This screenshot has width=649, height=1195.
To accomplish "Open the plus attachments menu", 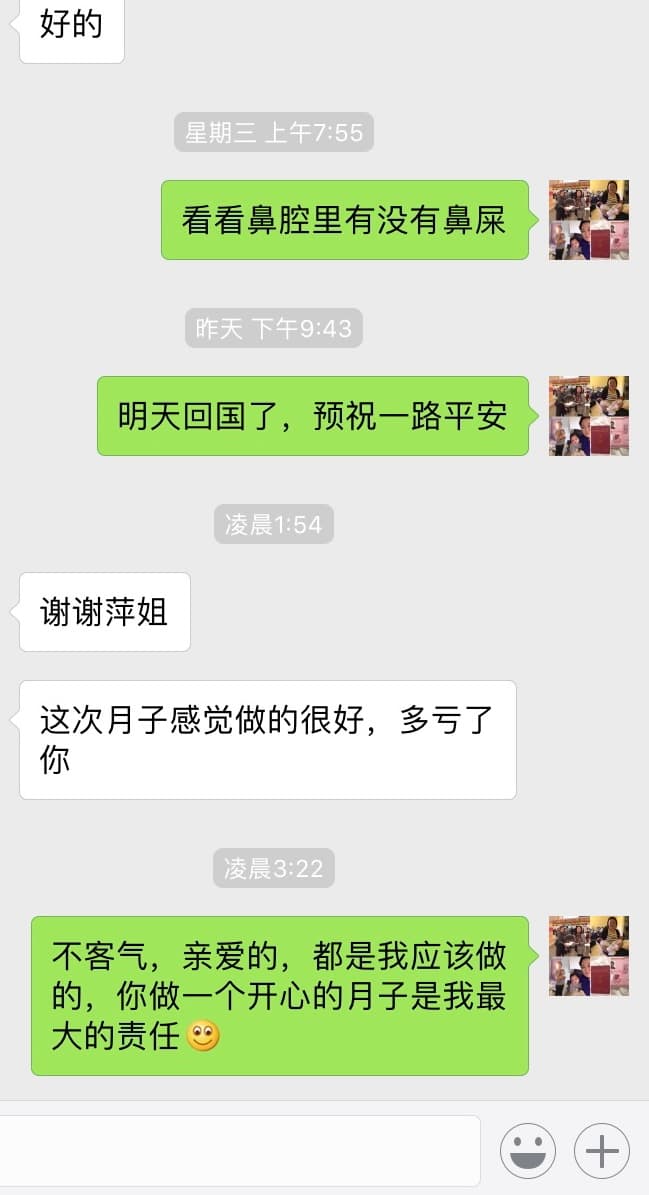I will (x=602, y=1151).
